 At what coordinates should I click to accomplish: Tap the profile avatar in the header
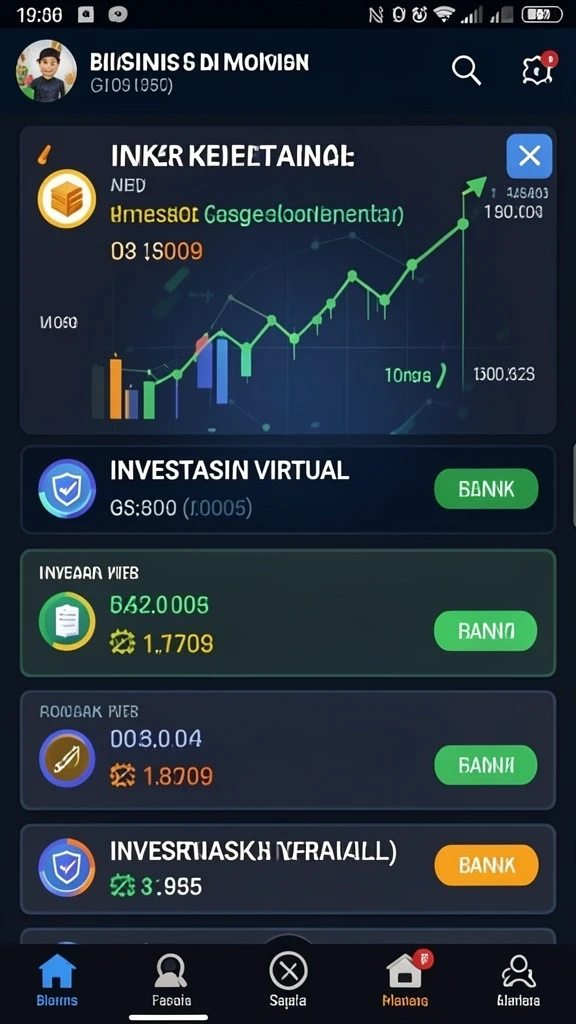pos(46,71)
